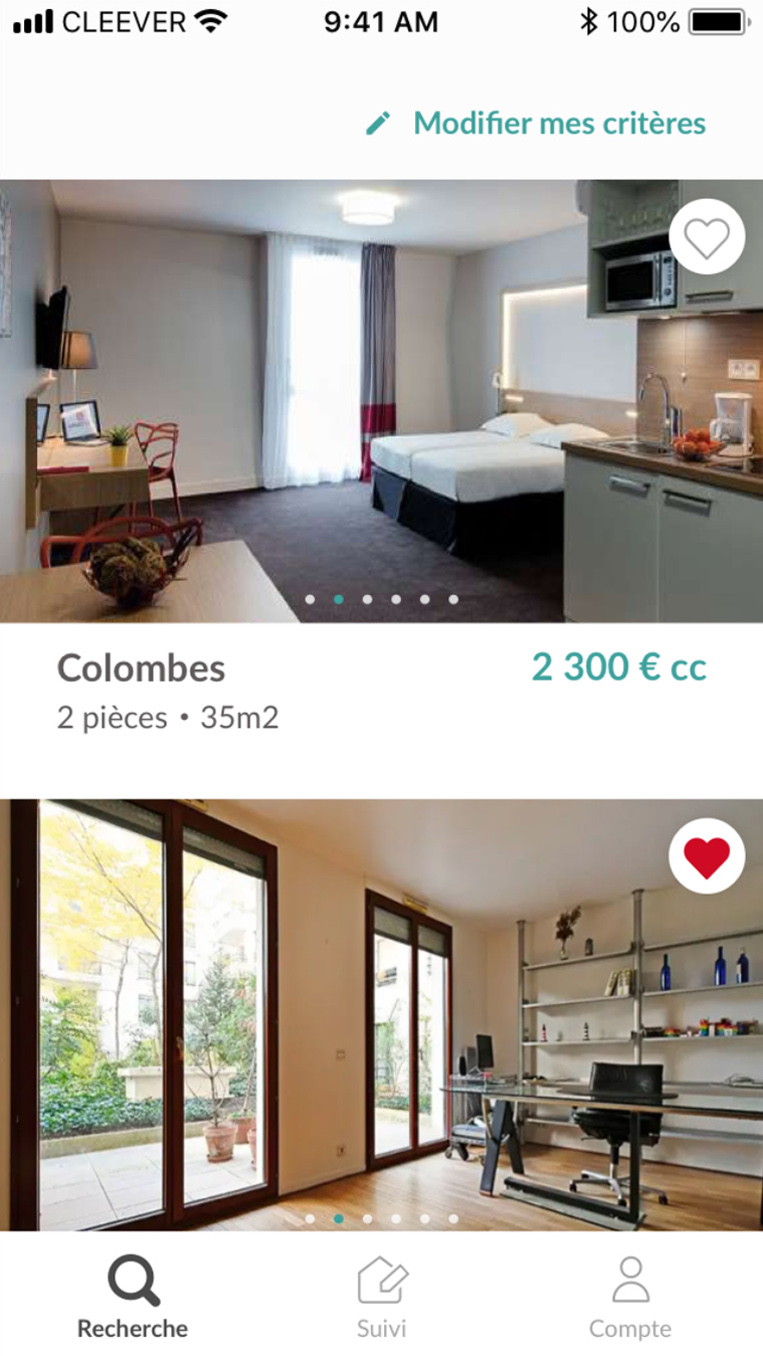
Task: Switch to the Suivi tab
Action: (x=382, y=1297)
